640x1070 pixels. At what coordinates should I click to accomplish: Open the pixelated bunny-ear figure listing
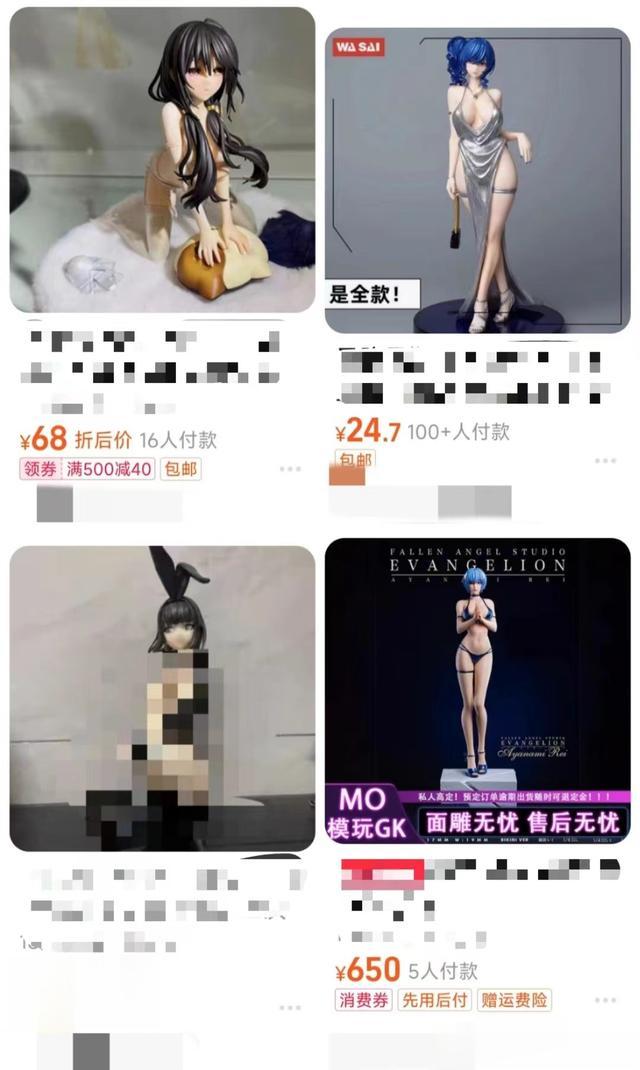coord(162,698)
